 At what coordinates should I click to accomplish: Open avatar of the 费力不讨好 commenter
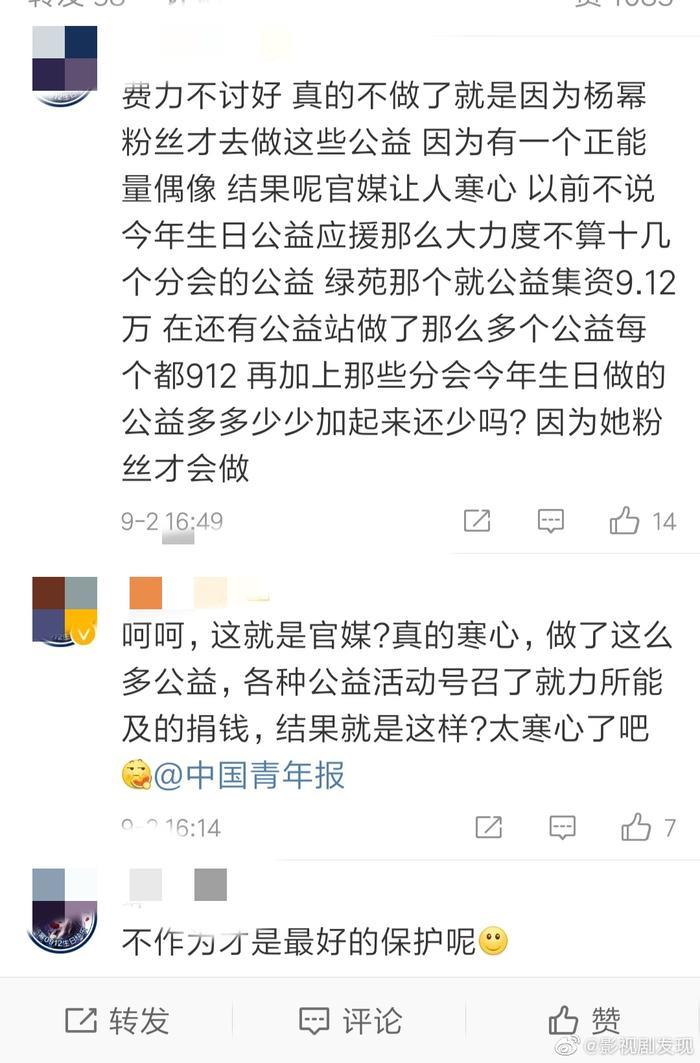pyautogui.click(x=65, y=65)
